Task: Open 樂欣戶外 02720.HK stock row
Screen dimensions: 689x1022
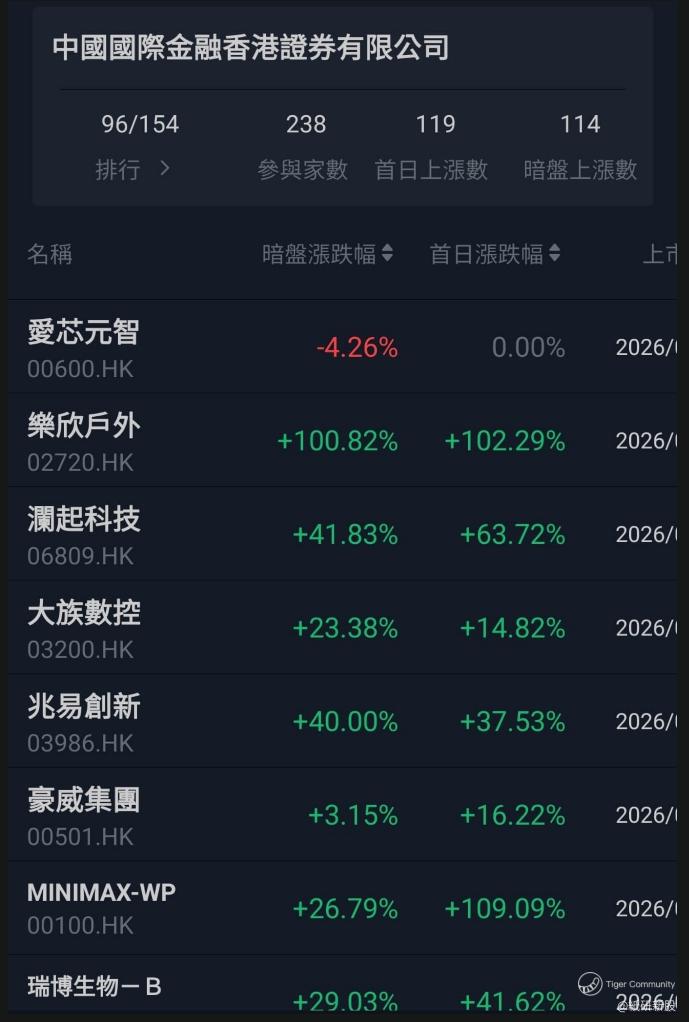Action: [x=83, y=441]
